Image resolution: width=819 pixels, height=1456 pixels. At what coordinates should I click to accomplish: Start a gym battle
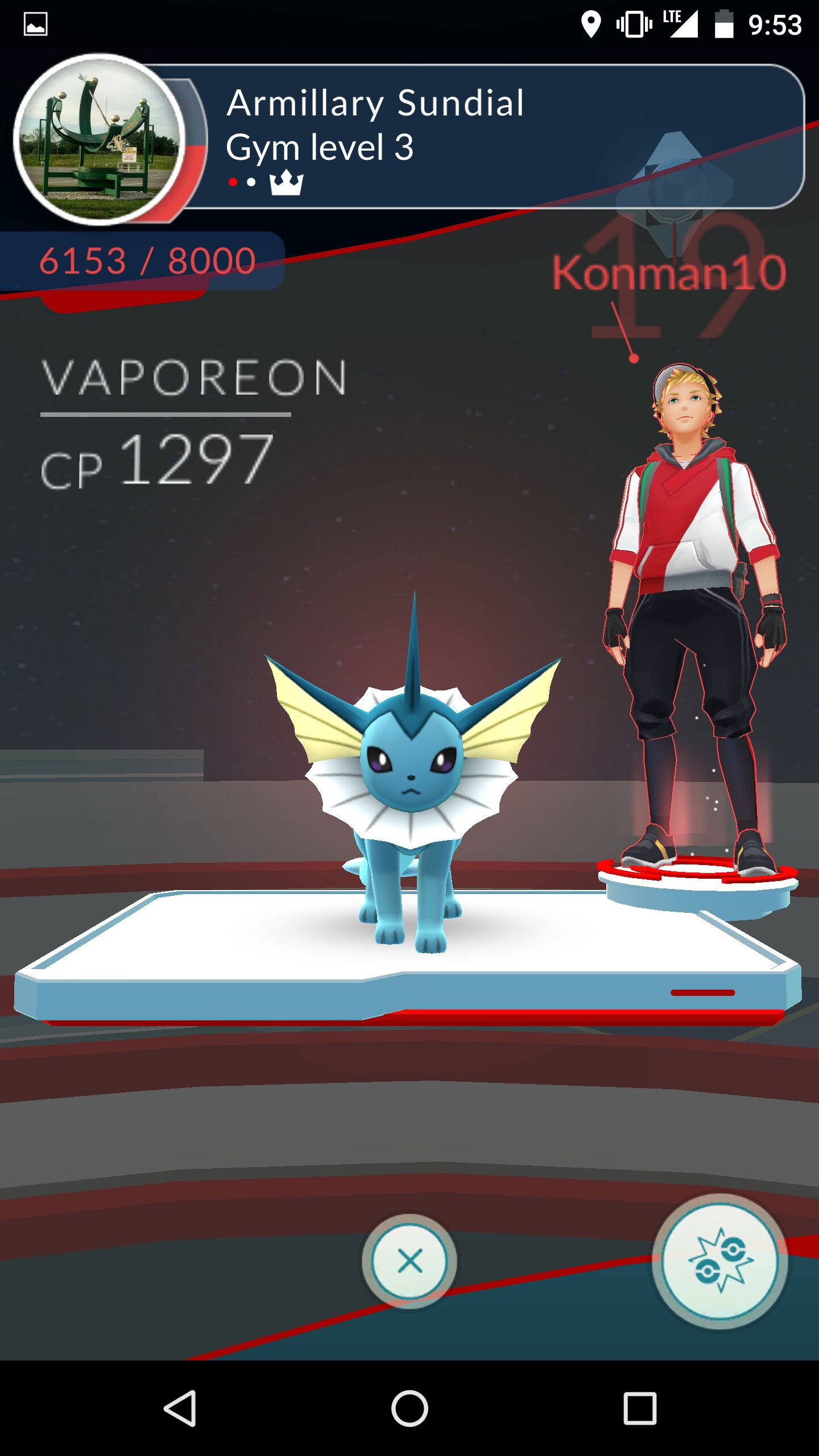[720, 1261]
